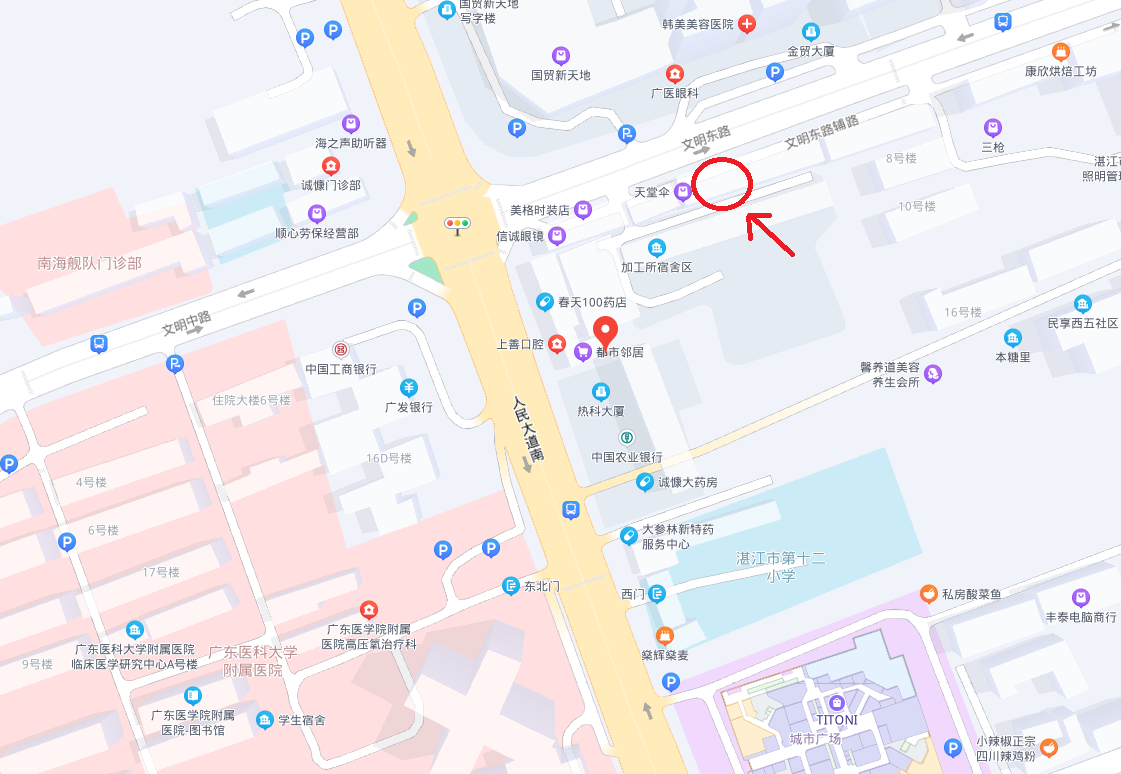Open the 韩美美容医院 marker
This screenshot has width=1121, height=774.
(x=746, y=23)
